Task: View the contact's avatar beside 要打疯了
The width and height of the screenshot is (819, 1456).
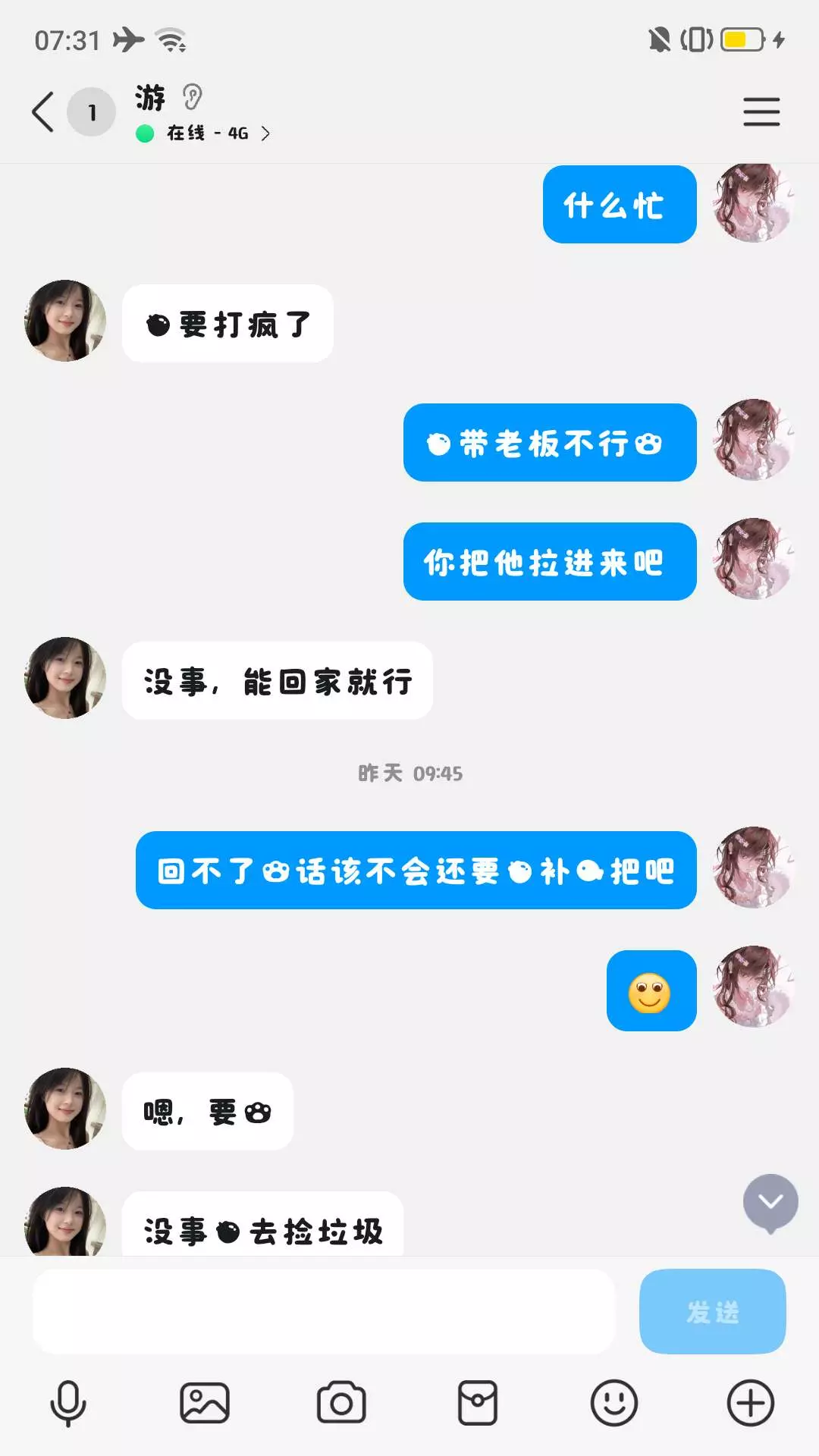Action: click(65, 322)
